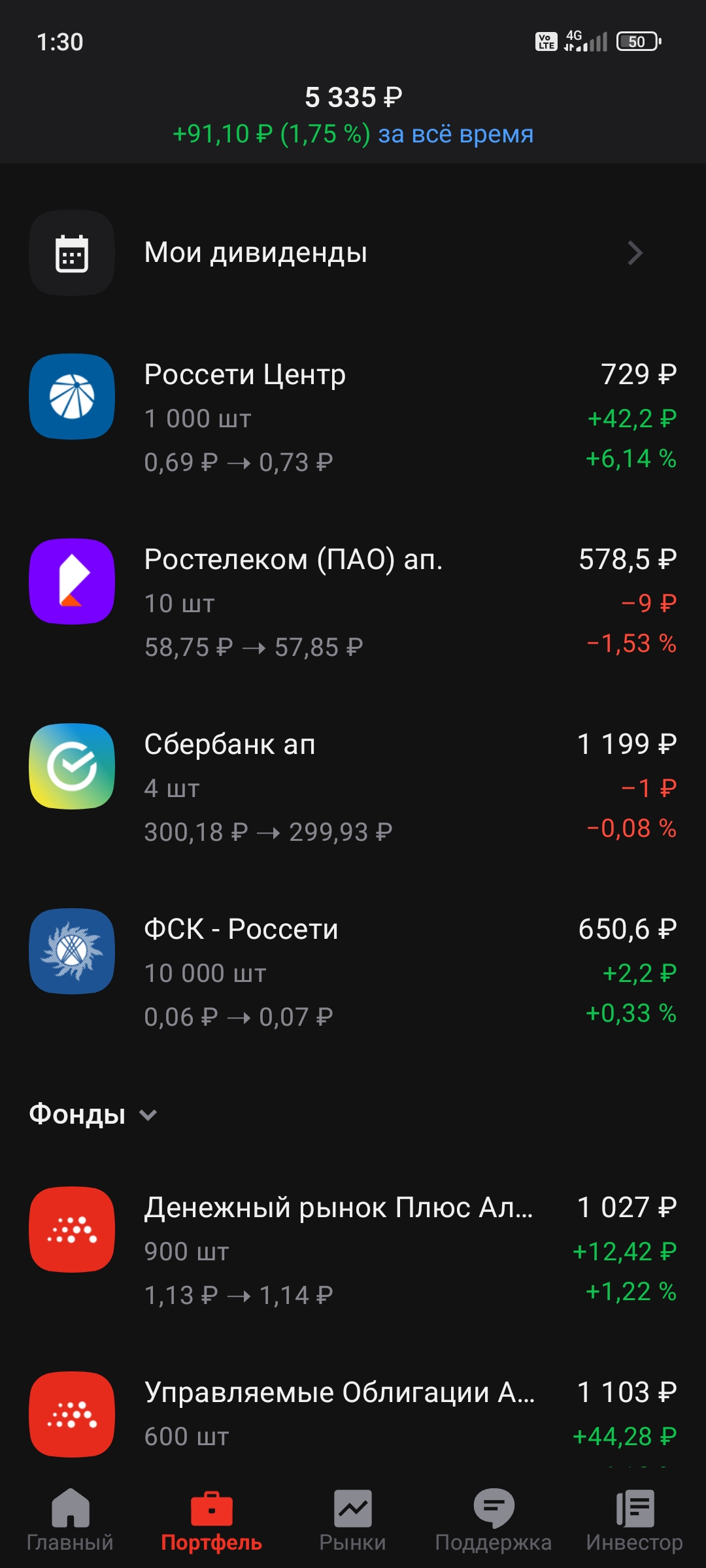Open the Россети Центр holding
Viewport: 706px width, 1568px height.
tap(353, 417)
